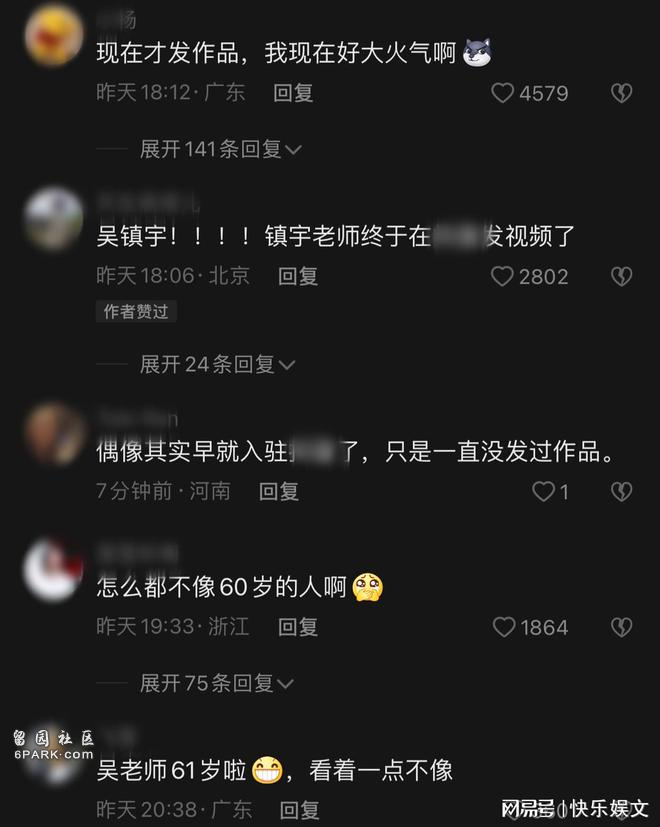660x827 pixels.
Task: Like the 吴镇宇 comment with 2802 likes
Action: [502, 276]
